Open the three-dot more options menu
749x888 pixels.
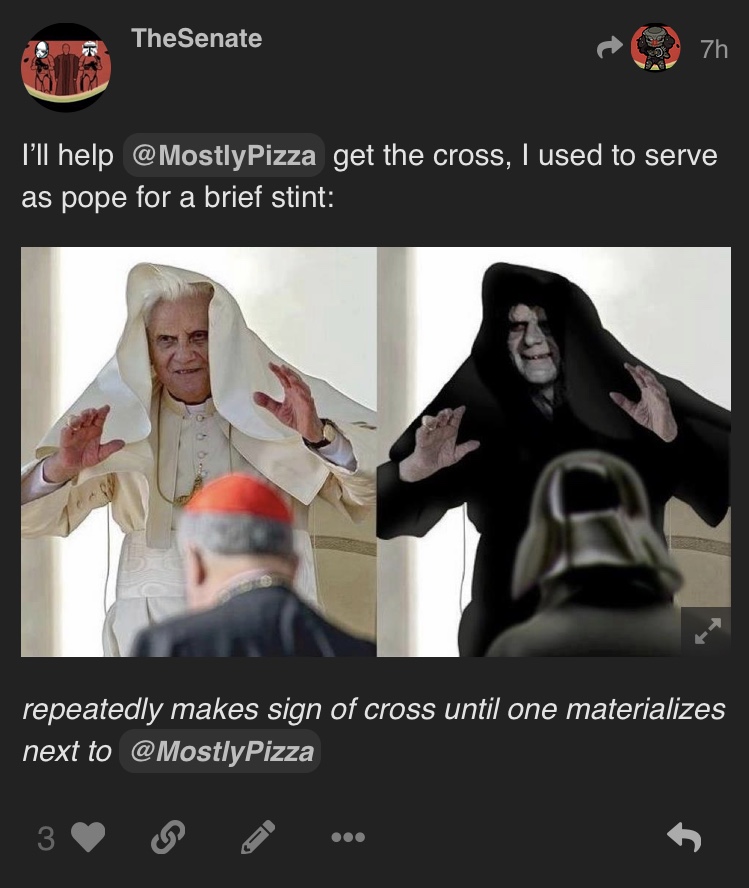(349, 838)
